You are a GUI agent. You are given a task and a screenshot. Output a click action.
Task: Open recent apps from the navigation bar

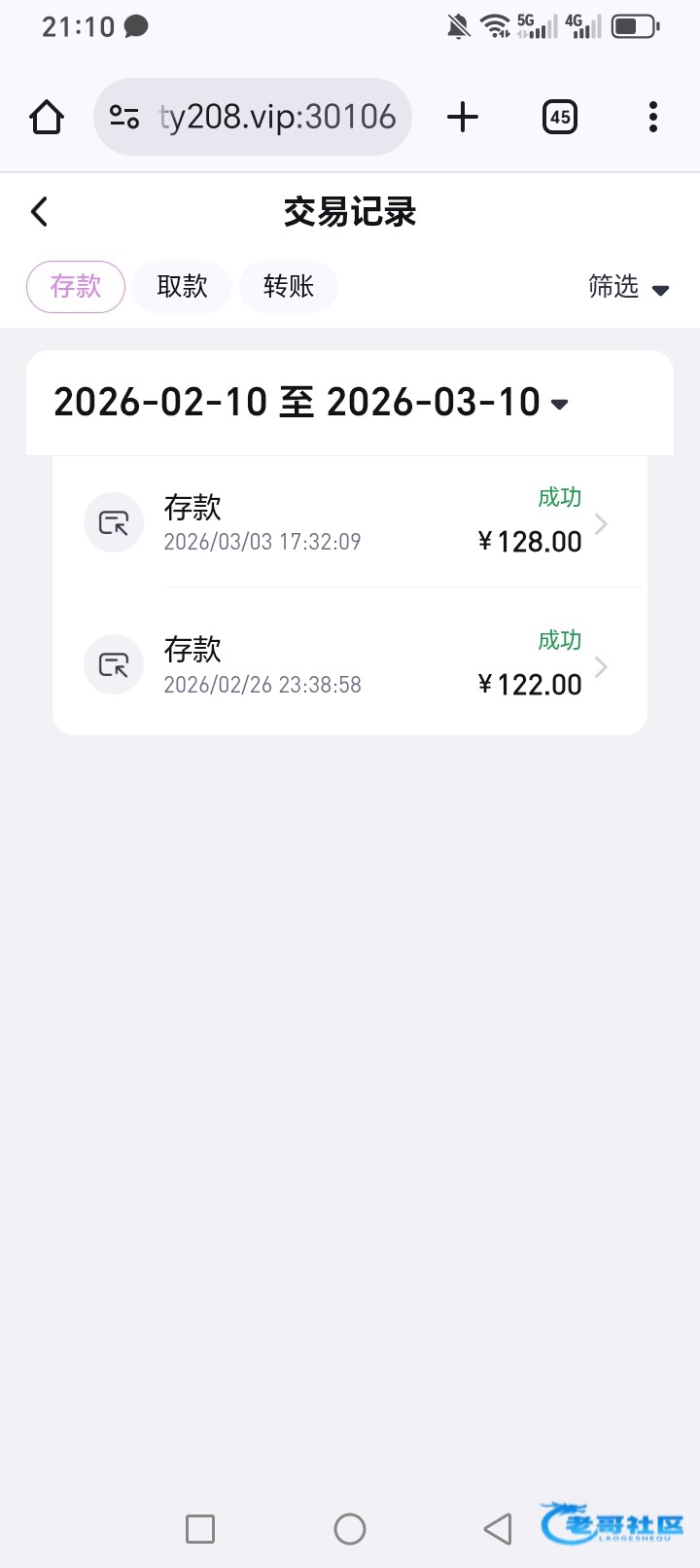(x=200, y=1528)
